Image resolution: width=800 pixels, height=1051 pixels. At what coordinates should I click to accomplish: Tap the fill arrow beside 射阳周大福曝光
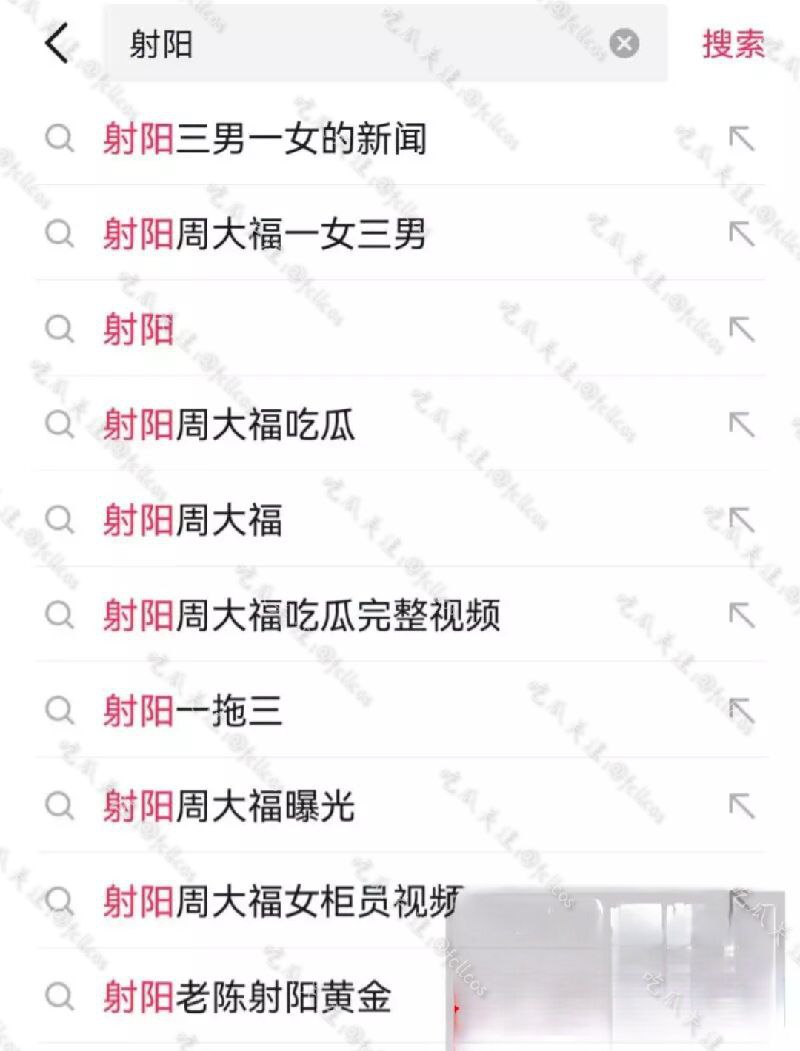coord(741,806)
